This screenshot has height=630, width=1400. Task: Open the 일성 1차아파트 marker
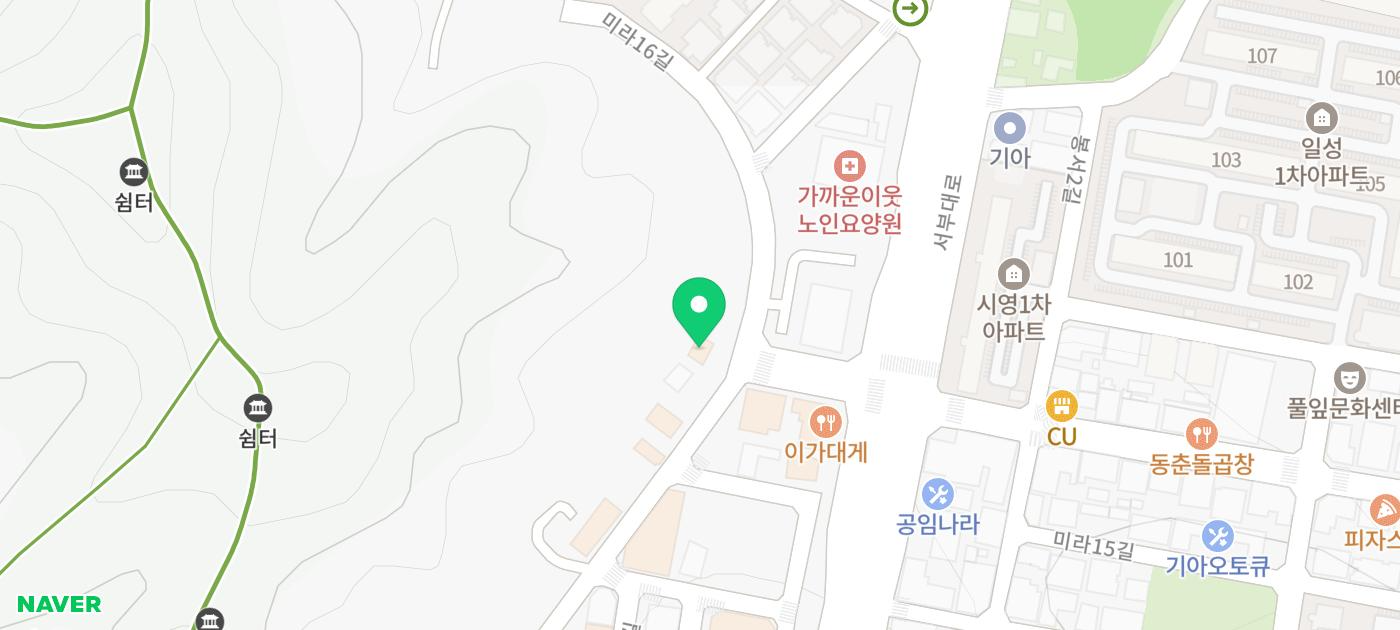click(x=1322, y=117)
